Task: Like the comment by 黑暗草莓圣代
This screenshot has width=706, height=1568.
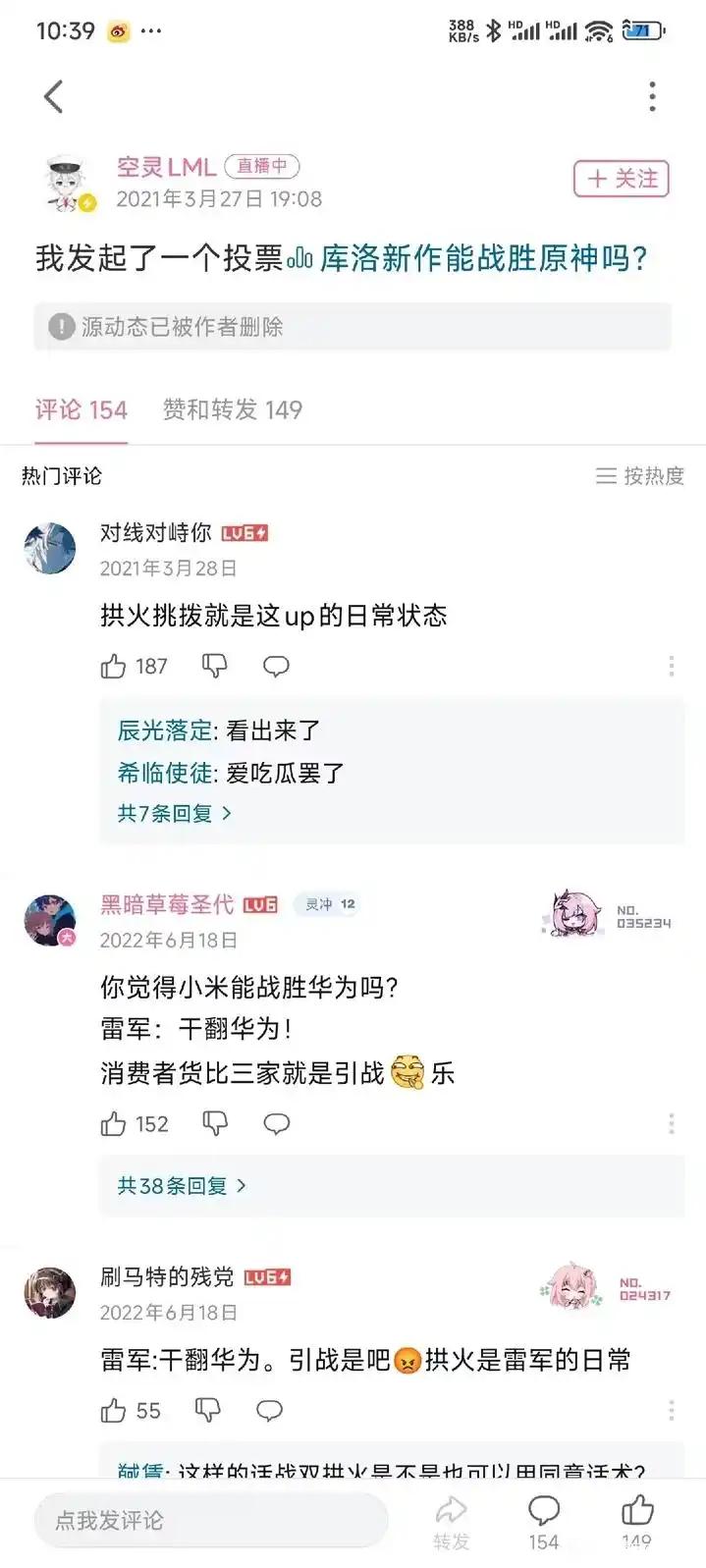Action: [114, 1124]
